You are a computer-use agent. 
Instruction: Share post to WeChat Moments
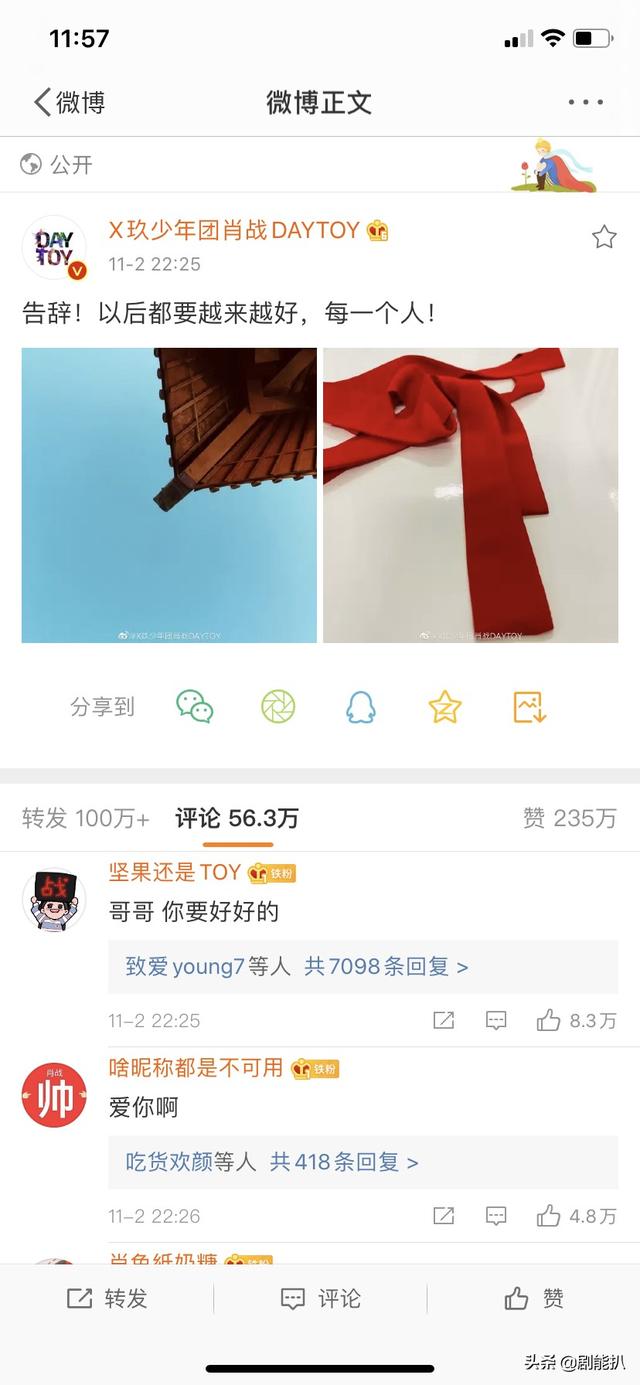(x=278, y=707)
